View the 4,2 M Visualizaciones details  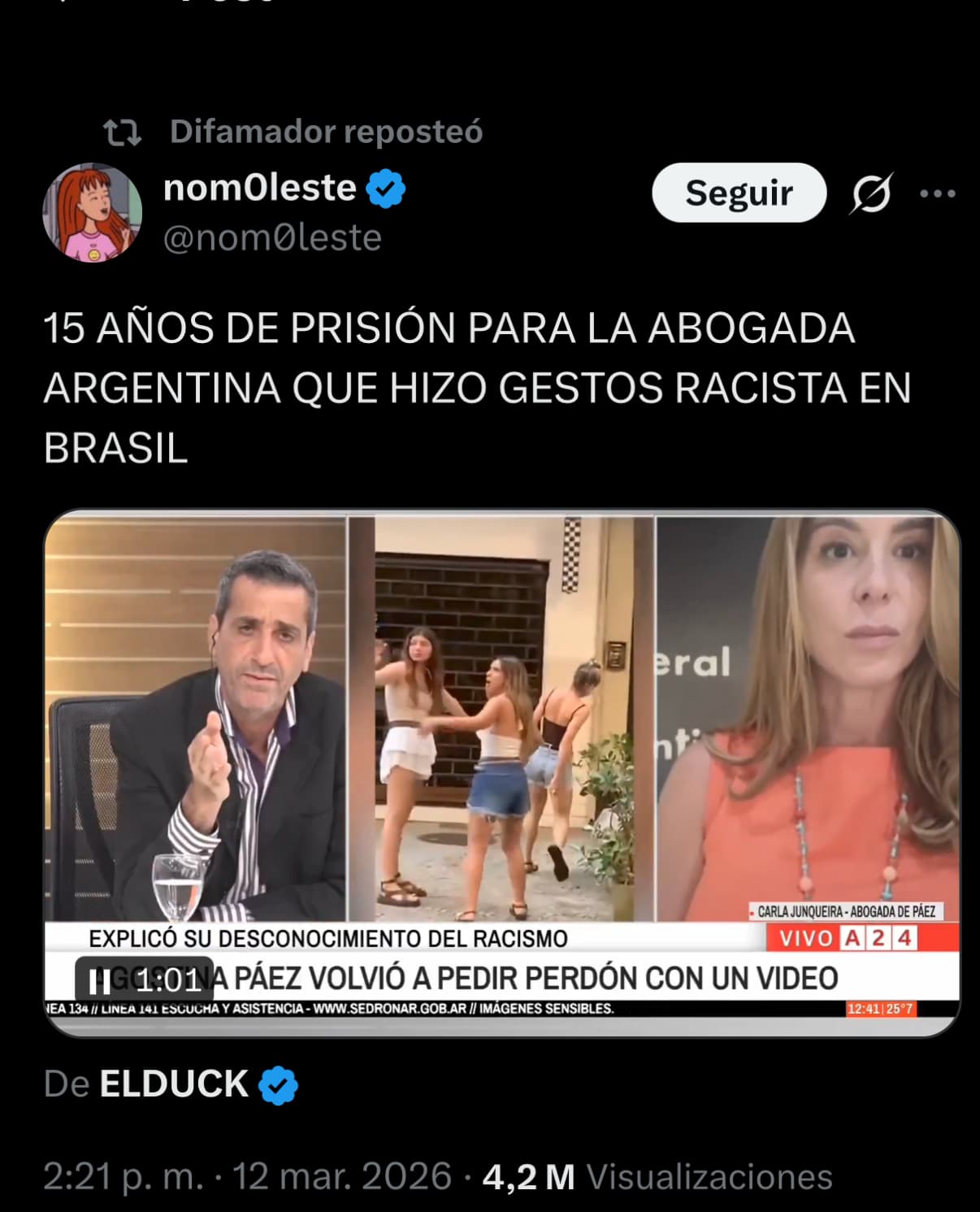pyautogui.click(x=657, y=1176)
